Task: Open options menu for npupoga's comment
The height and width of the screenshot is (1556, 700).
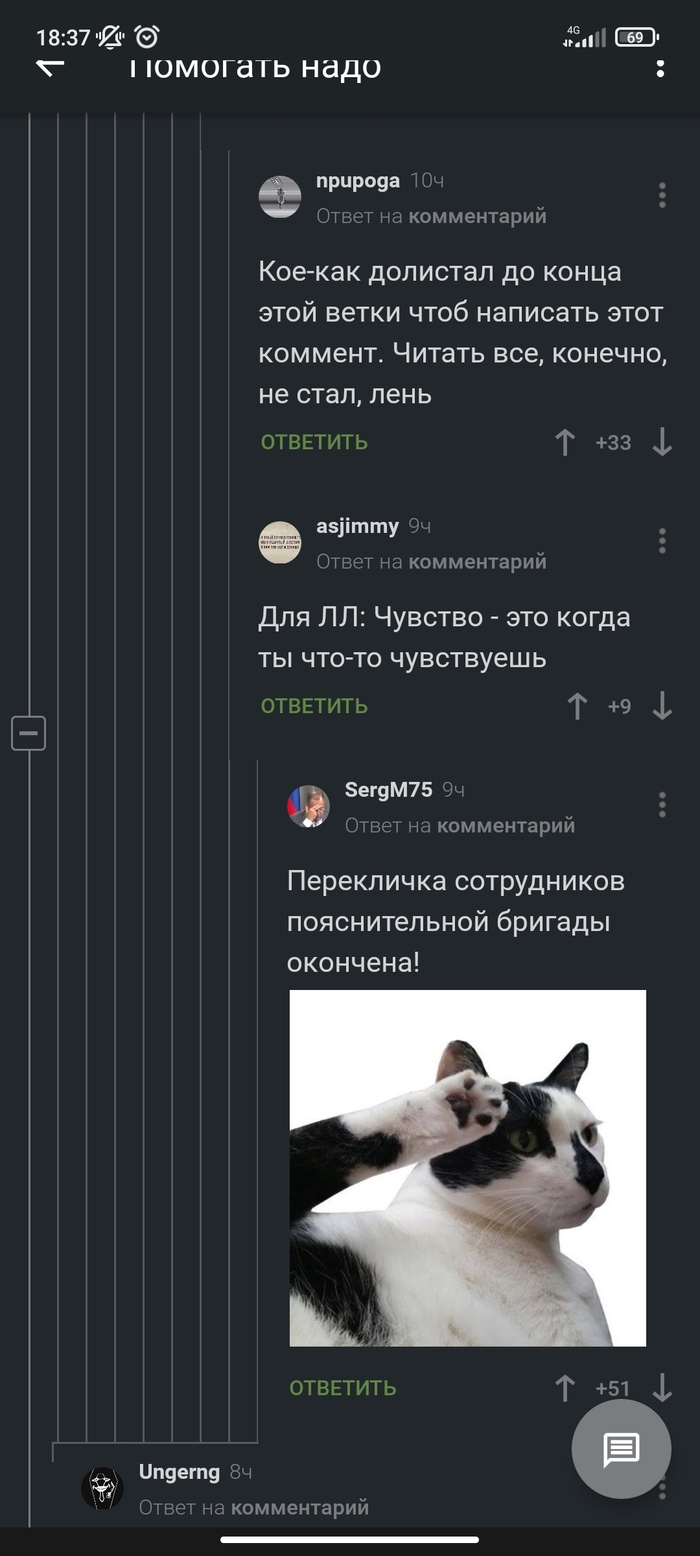Action: click(x=661, y=195)
